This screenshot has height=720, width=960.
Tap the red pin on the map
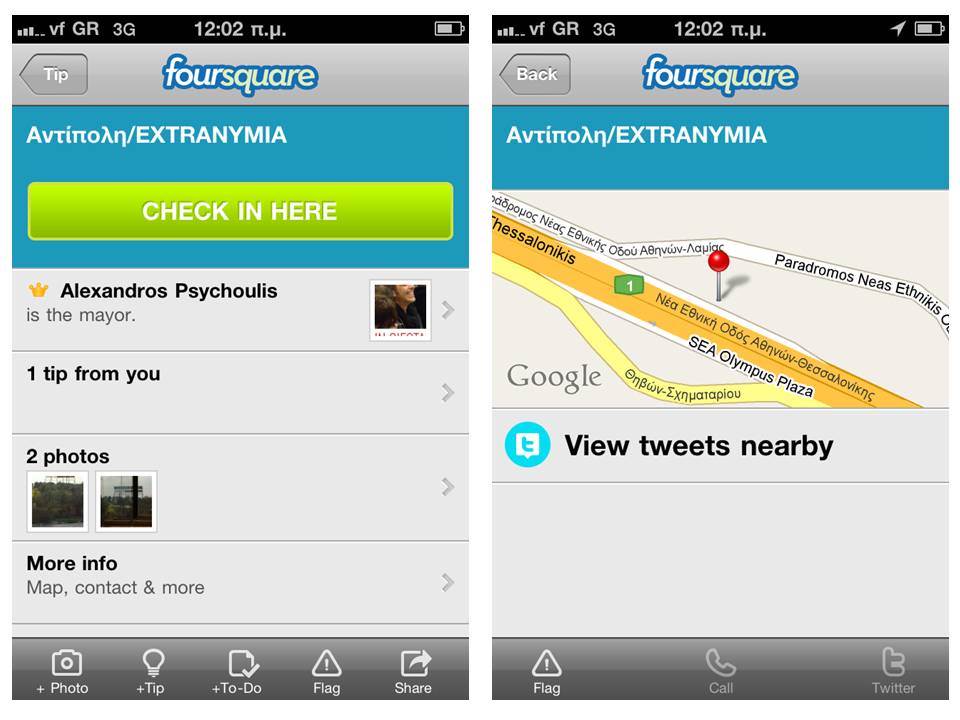718,265
